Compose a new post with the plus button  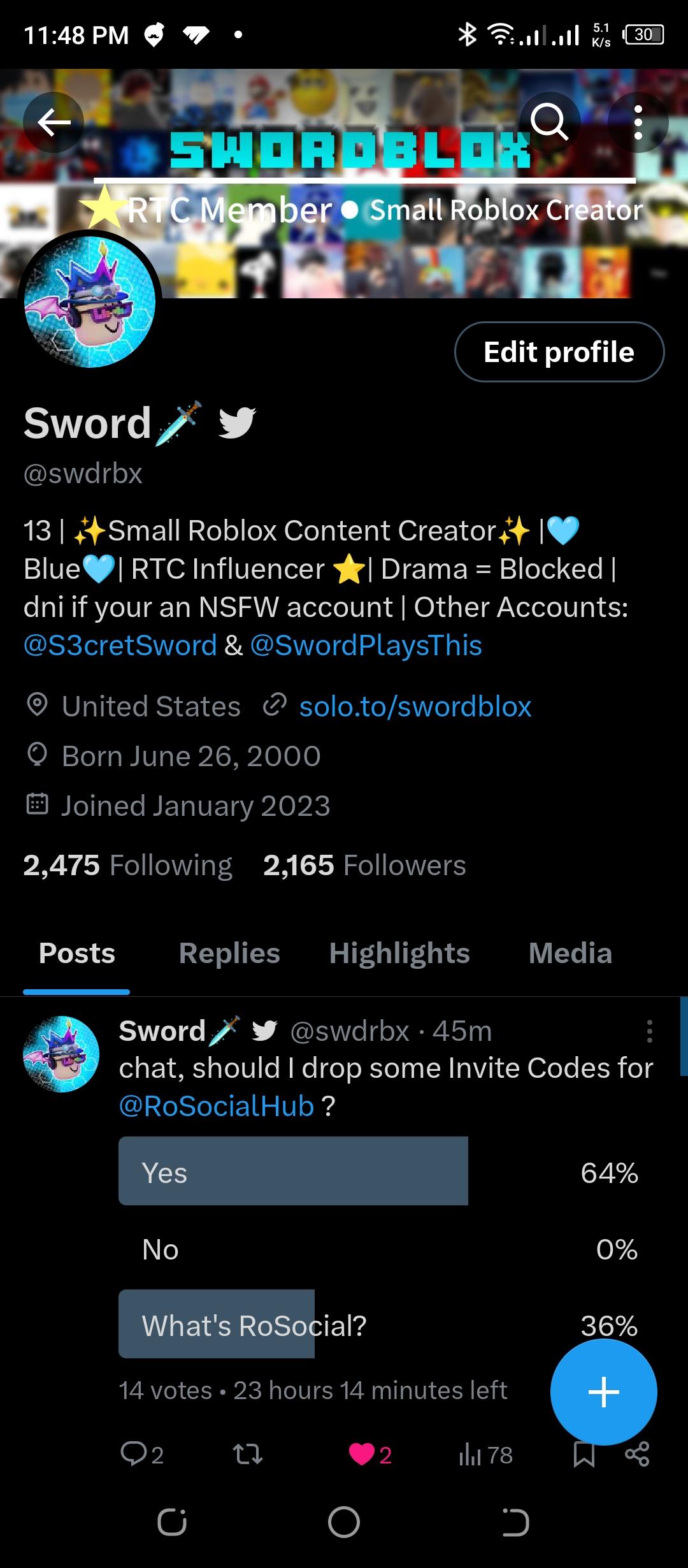point(603,1391)
